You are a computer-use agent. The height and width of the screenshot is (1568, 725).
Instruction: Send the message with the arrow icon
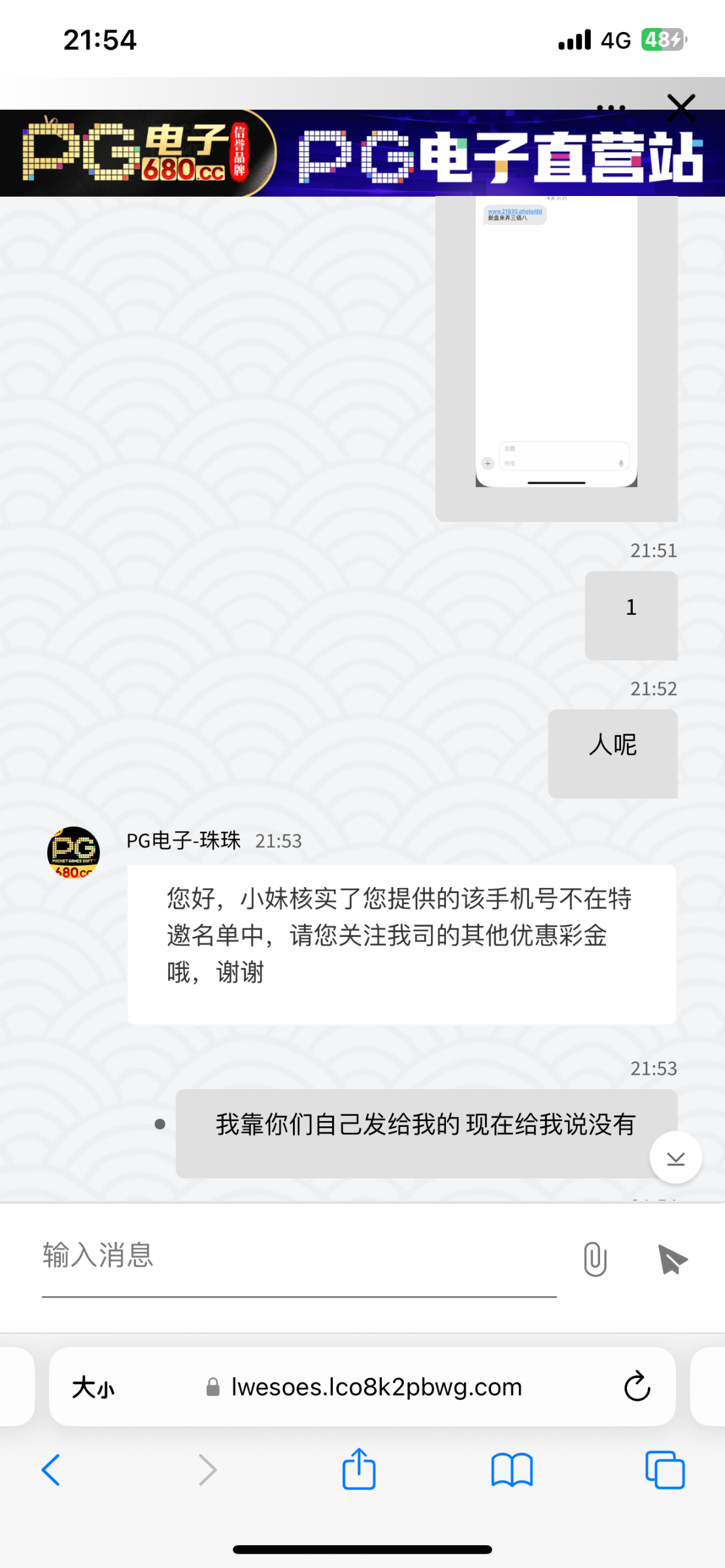pyautogui.click(x=673, y=1258)
